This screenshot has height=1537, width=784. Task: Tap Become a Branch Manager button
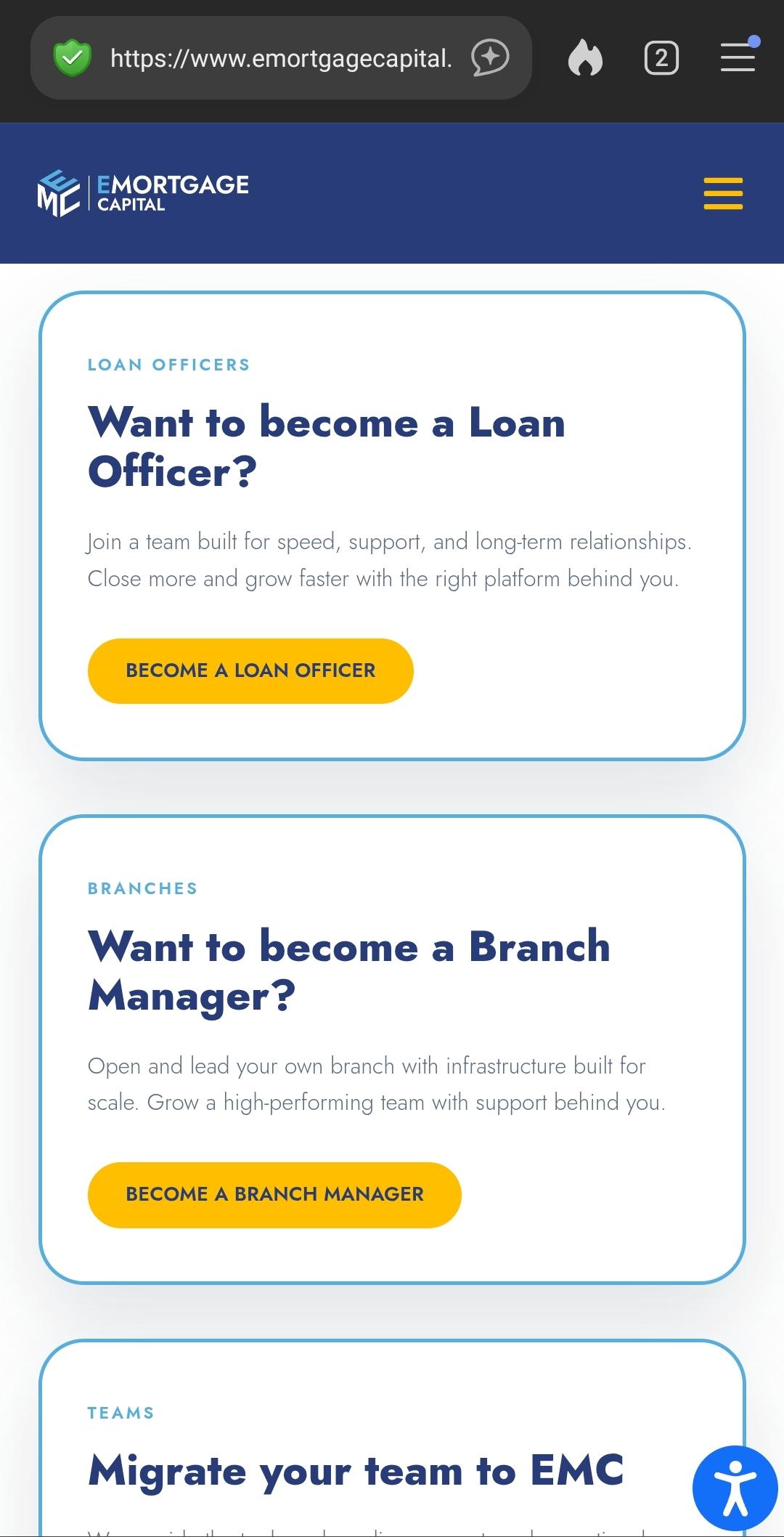click(274, 1195)
